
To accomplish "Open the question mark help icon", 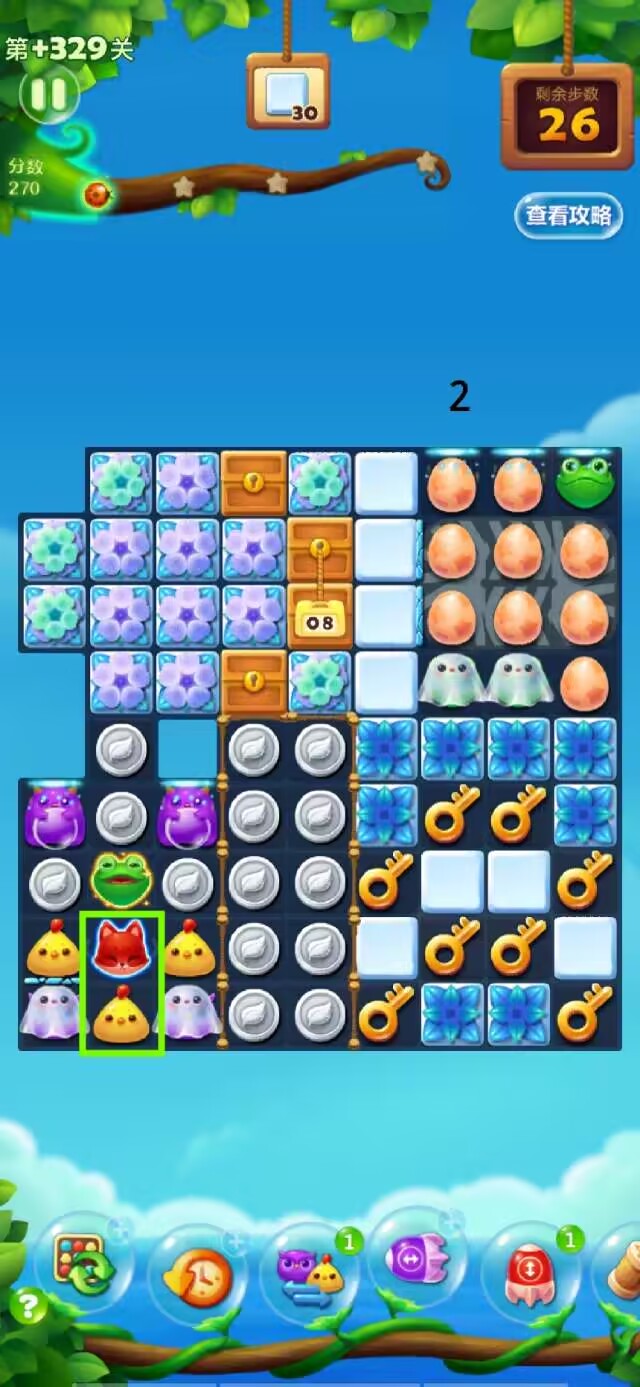I will coord(28,1307).
